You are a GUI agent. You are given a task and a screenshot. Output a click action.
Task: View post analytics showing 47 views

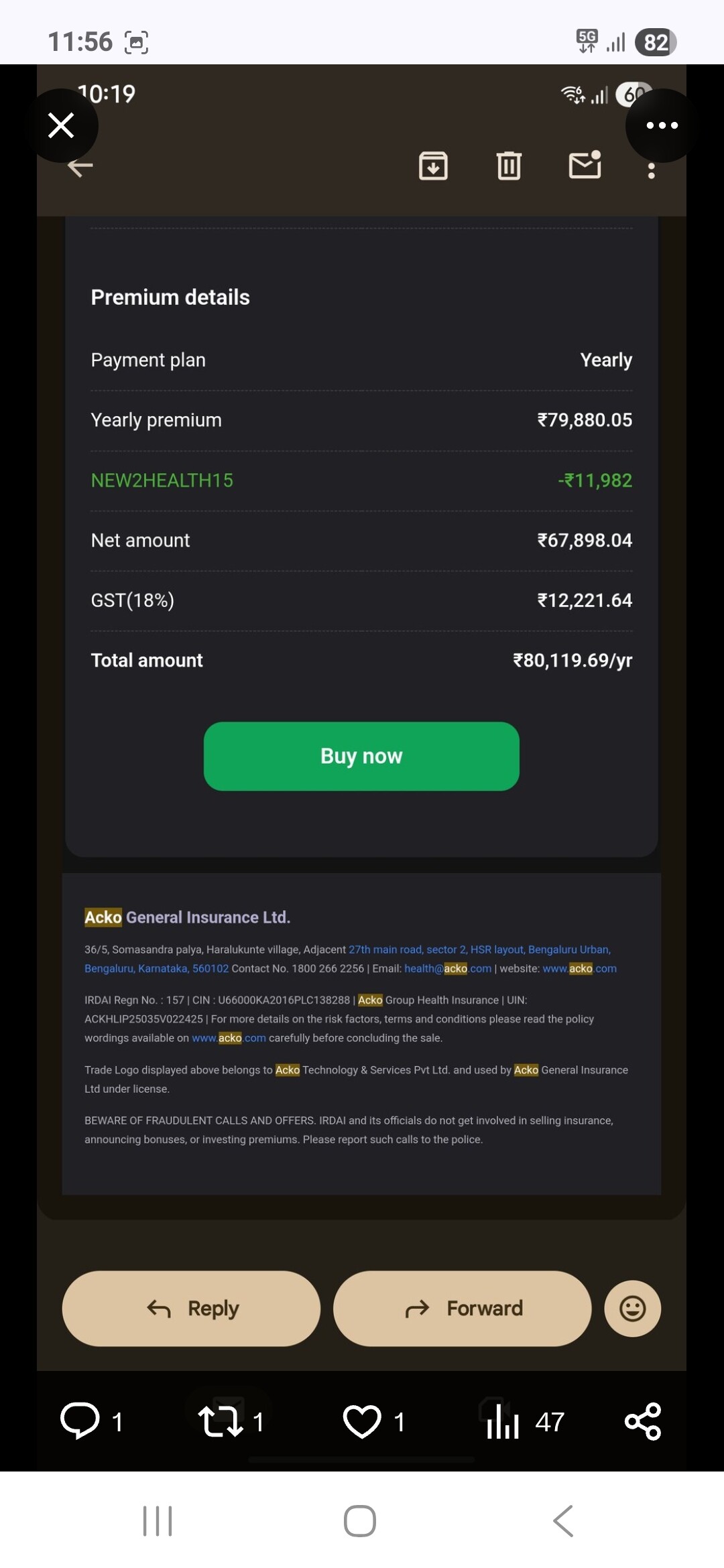coord(524,1421)
